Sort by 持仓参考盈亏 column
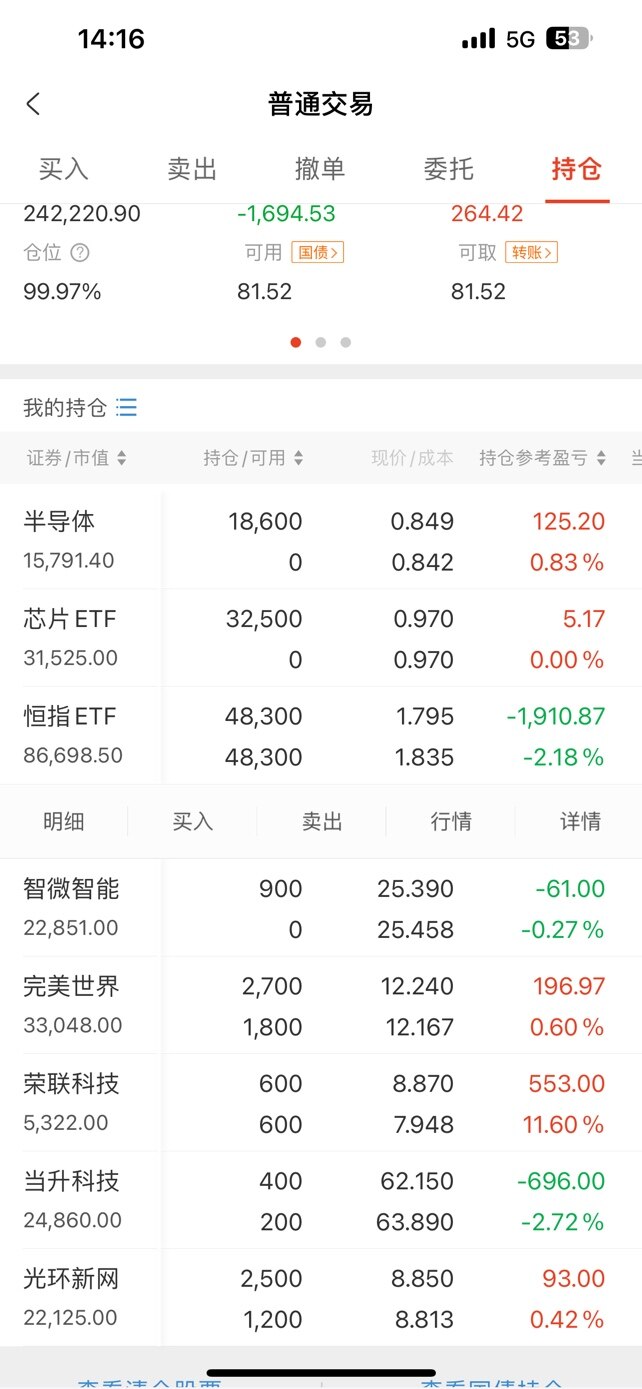642x1389 pixels. [543, 458]
